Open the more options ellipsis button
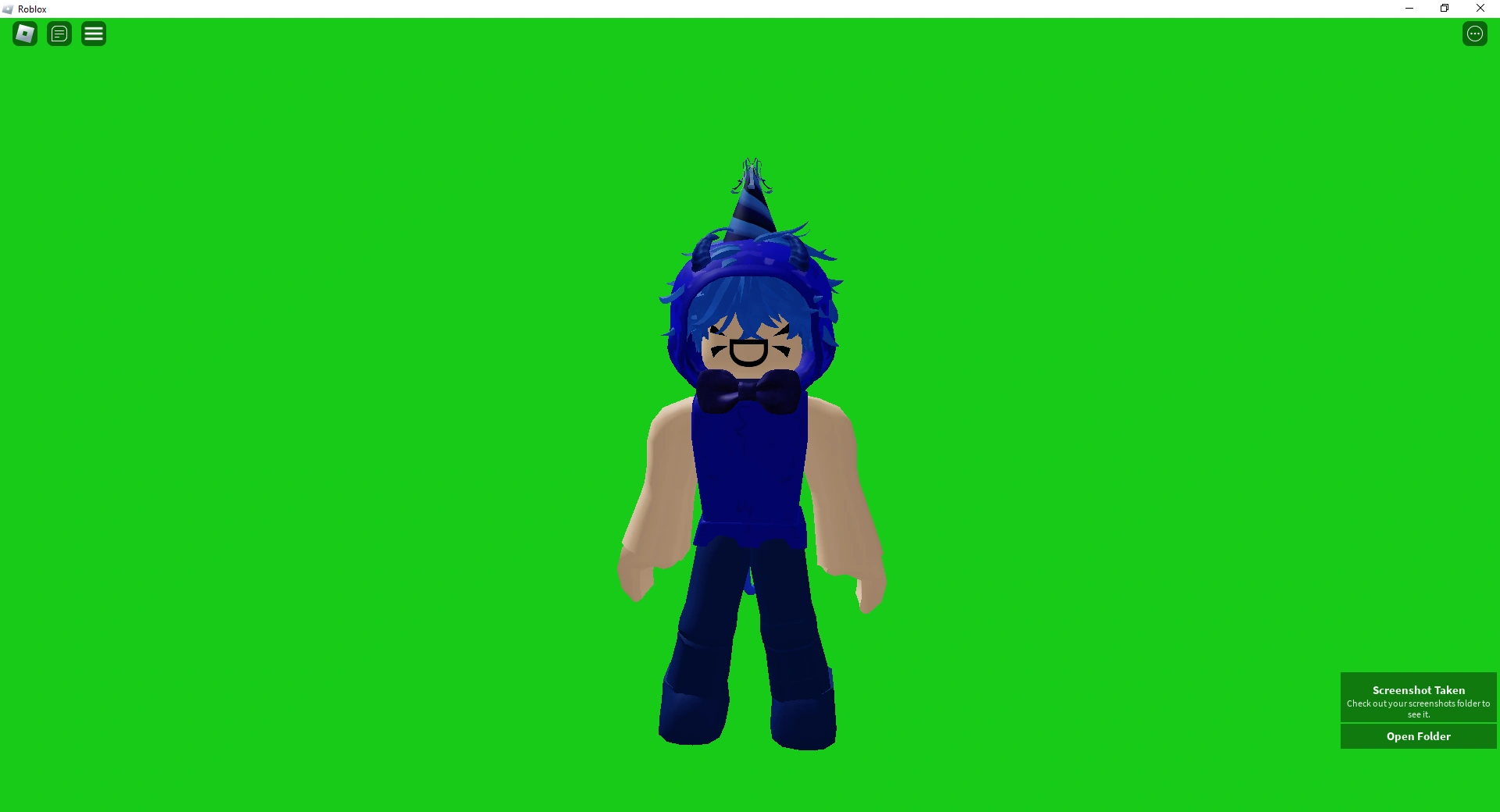The image size is (1500, 812). (1474, 34)
